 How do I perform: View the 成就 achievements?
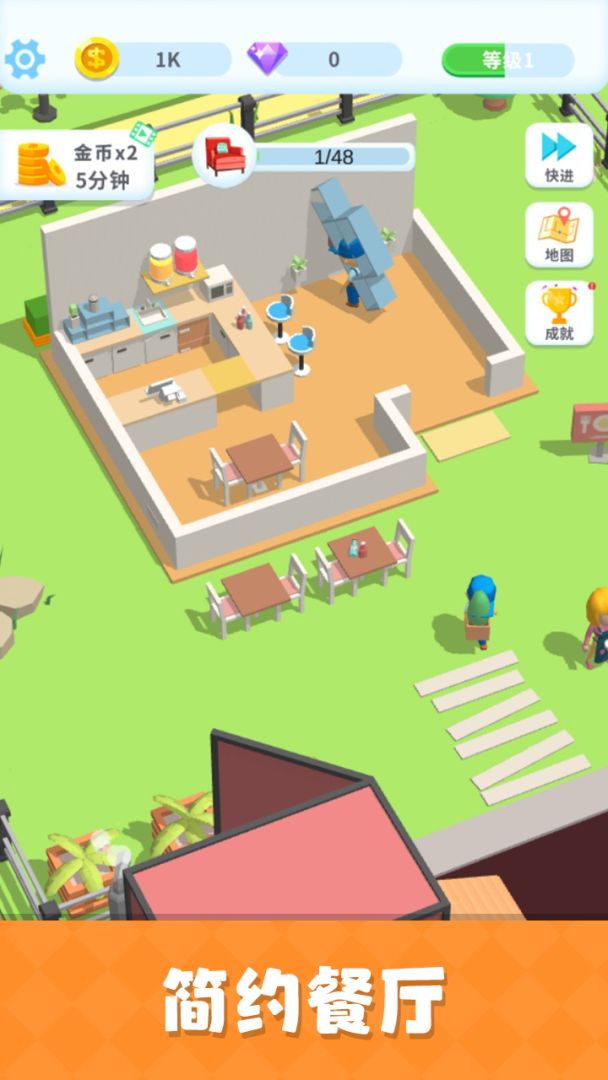point(559,314)
